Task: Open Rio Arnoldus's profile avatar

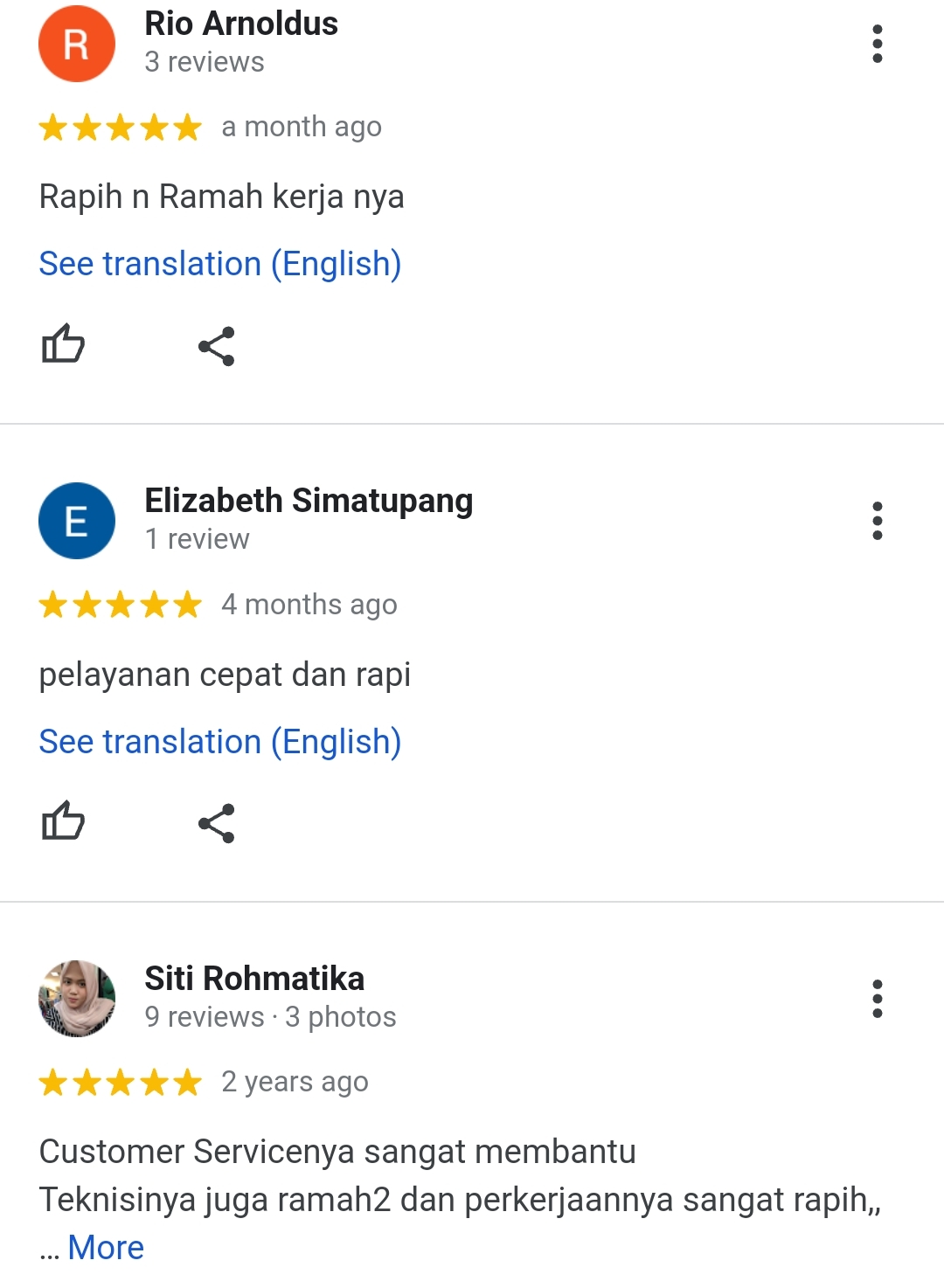Action: pyautogui.click(x=75, y=43)
